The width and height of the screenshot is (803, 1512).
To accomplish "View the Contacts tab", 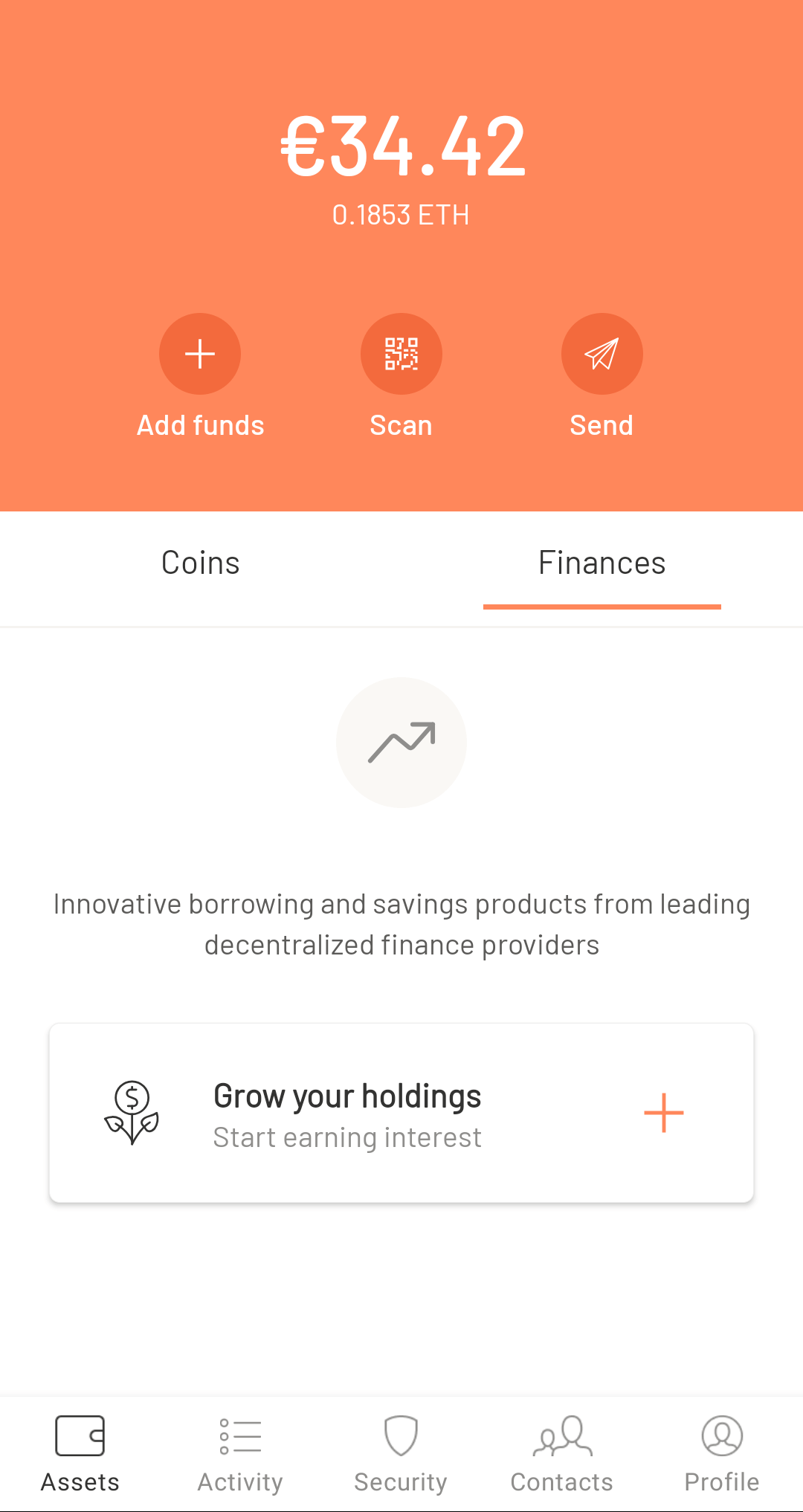I will point(561,1454).
